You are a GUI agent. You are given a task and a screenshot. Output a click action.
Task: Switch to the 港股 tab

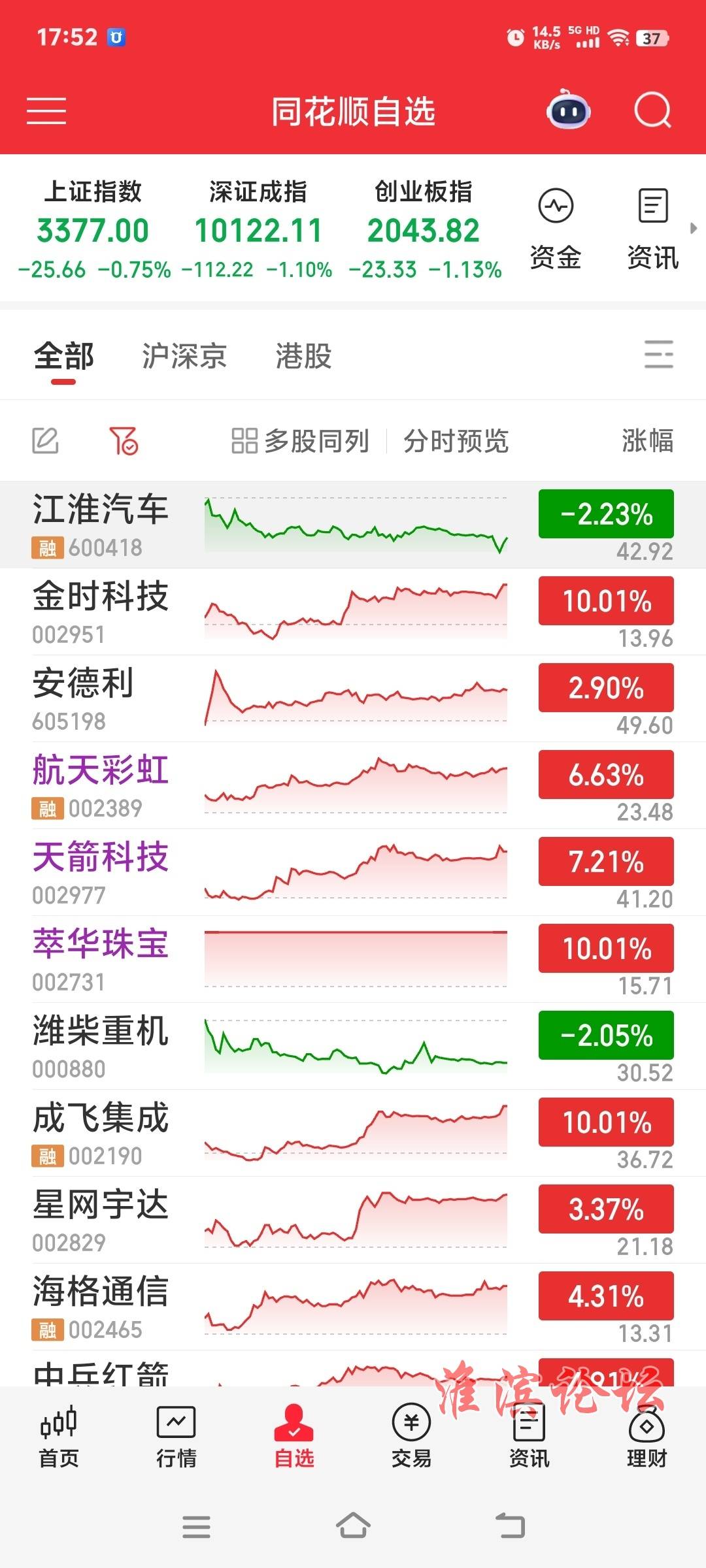tap(304, 357)
